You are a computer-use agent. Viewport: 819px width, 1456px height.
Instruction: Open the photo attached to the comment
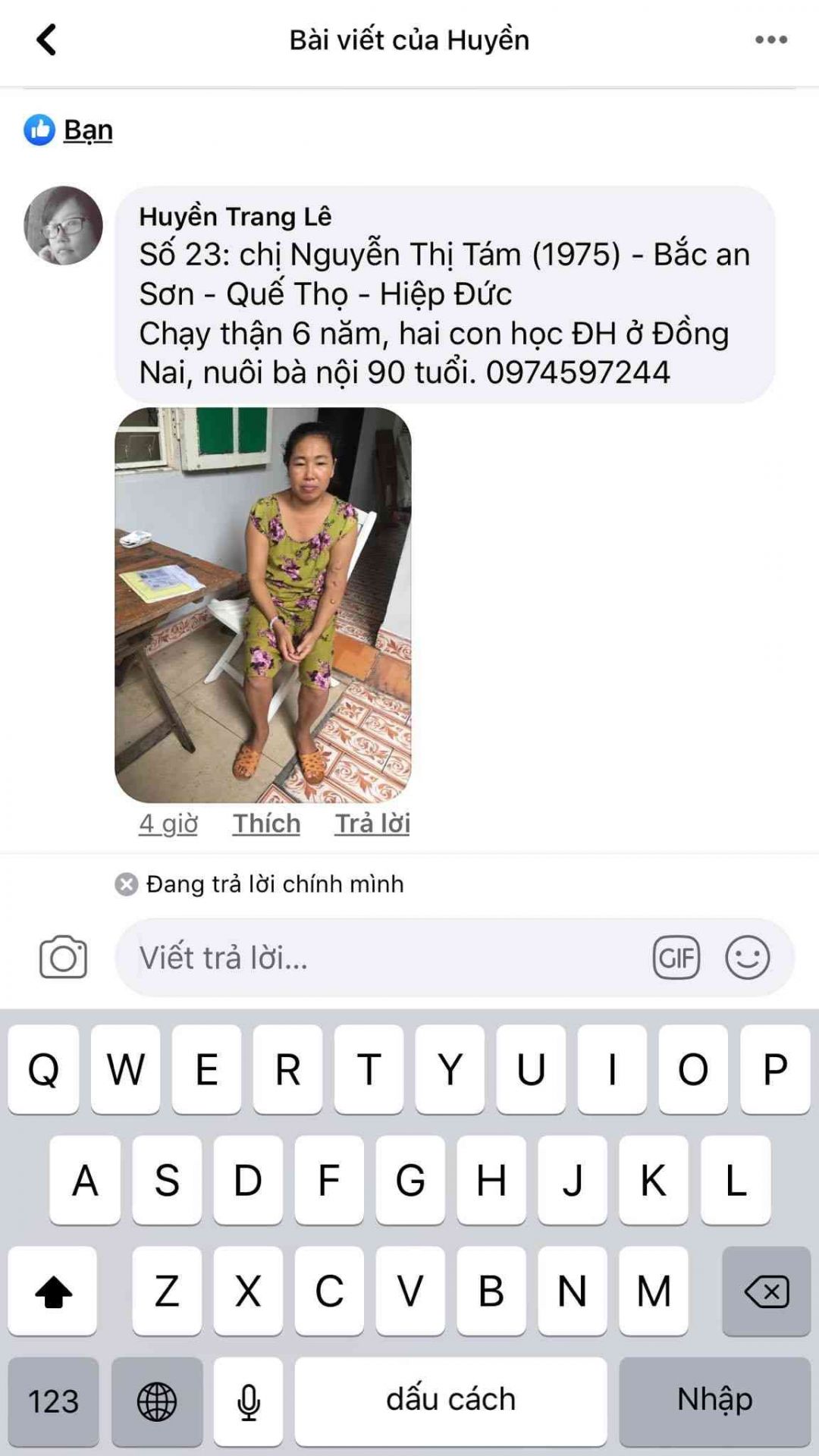(263, 604)
